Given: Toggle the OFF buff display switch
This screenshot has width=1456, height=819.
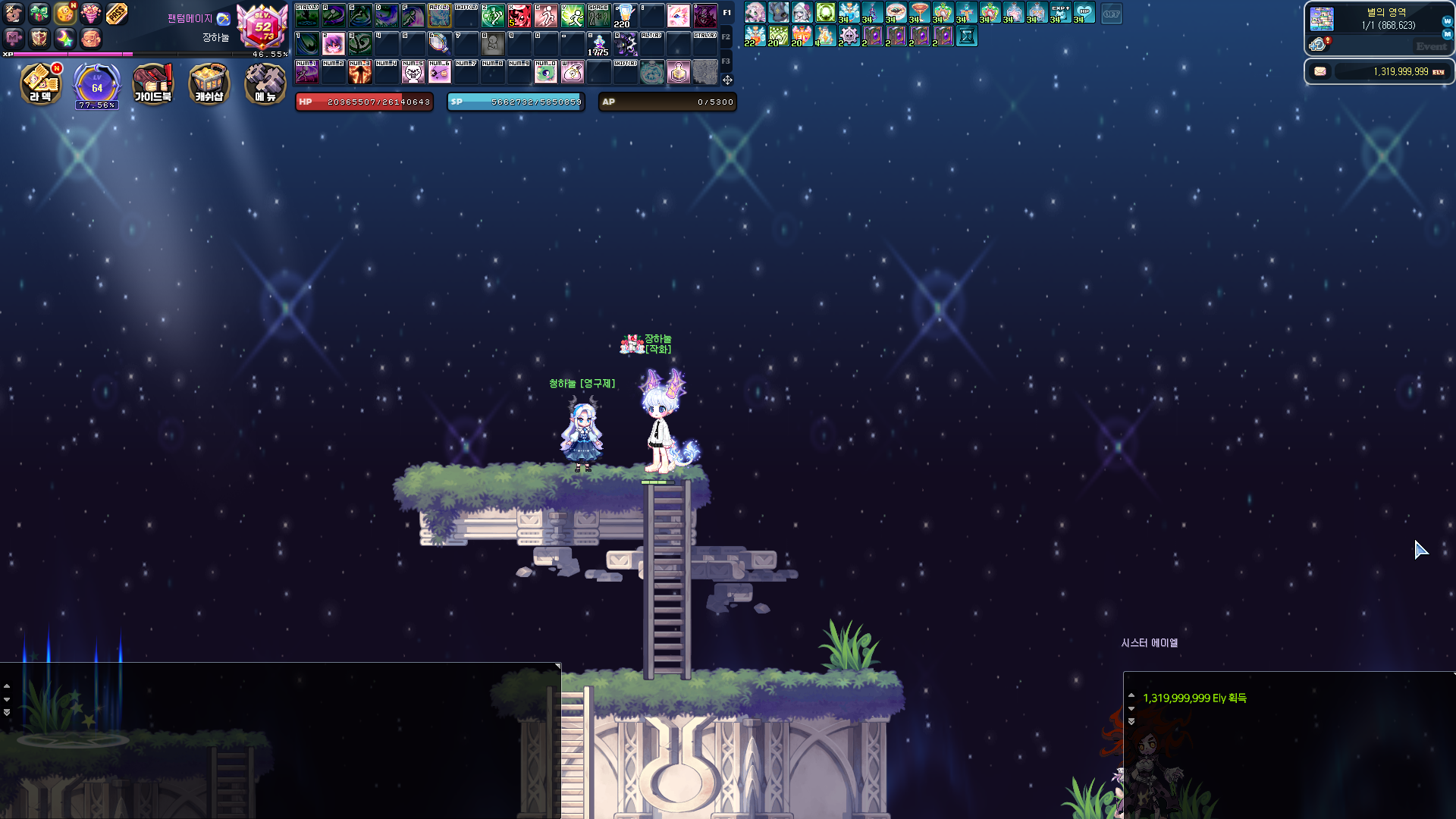Looking at the screenshot, I should (x=1111, y=14).
